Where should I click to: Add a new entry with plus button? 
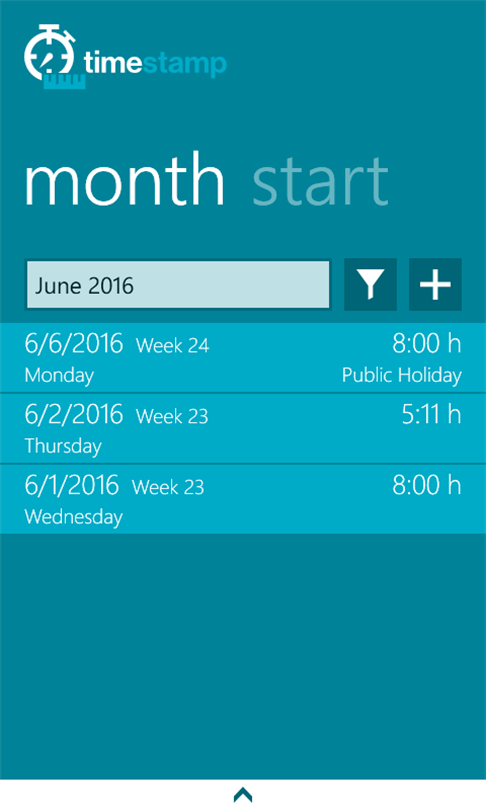[435, 285]
